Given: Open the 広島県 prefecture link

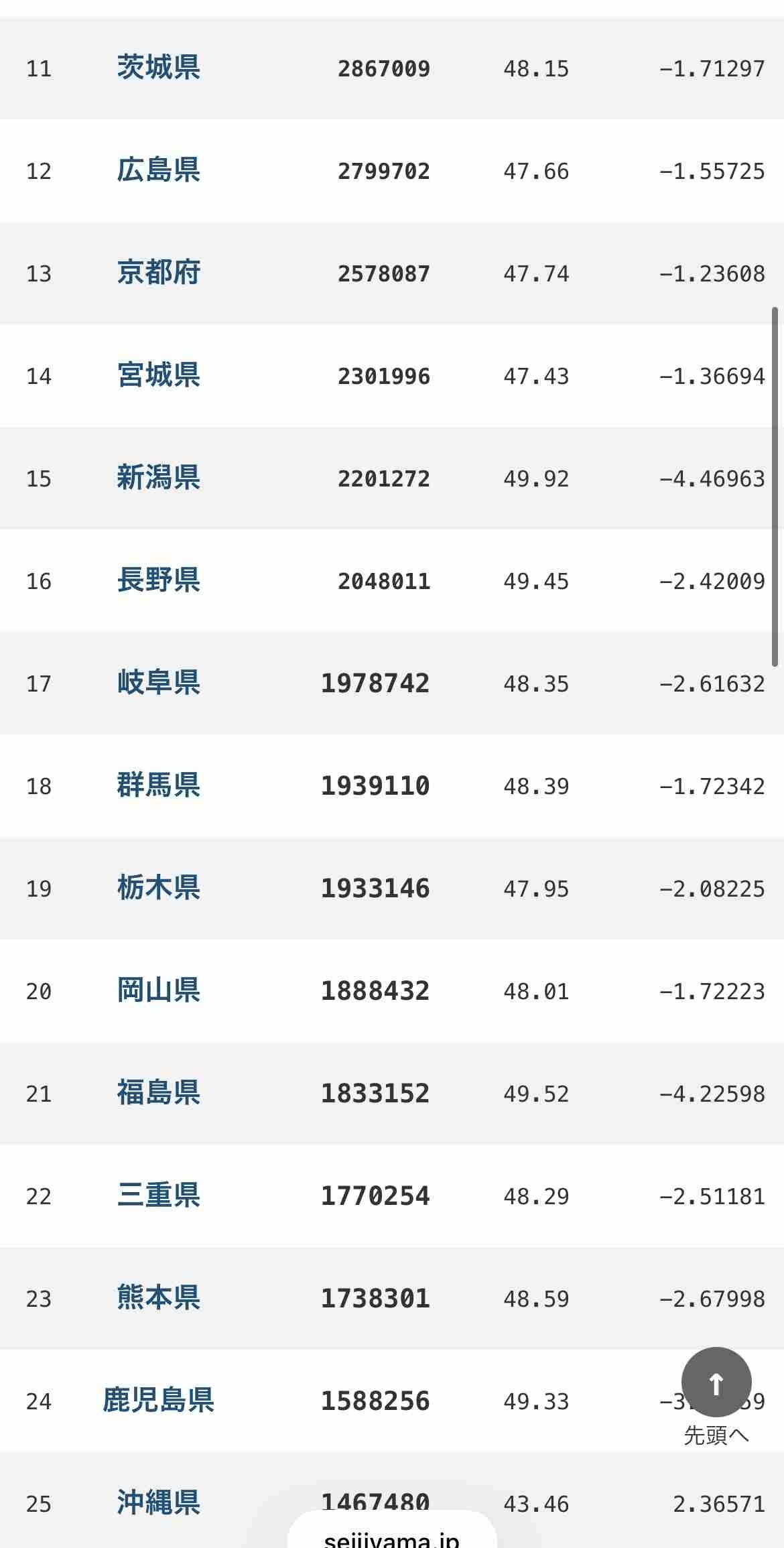Looking at the screenshot, I should click(x=158, y=170).
